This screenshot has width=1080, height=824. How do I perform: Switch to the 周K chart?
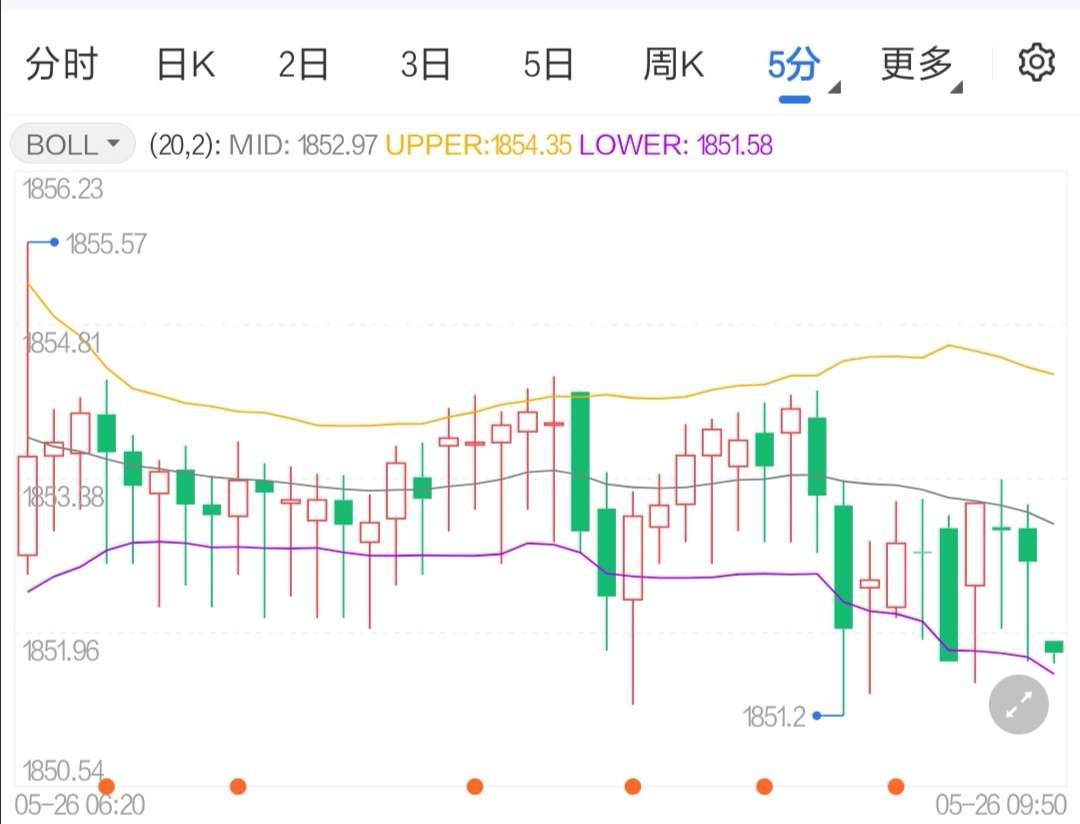tap(673, 65)
